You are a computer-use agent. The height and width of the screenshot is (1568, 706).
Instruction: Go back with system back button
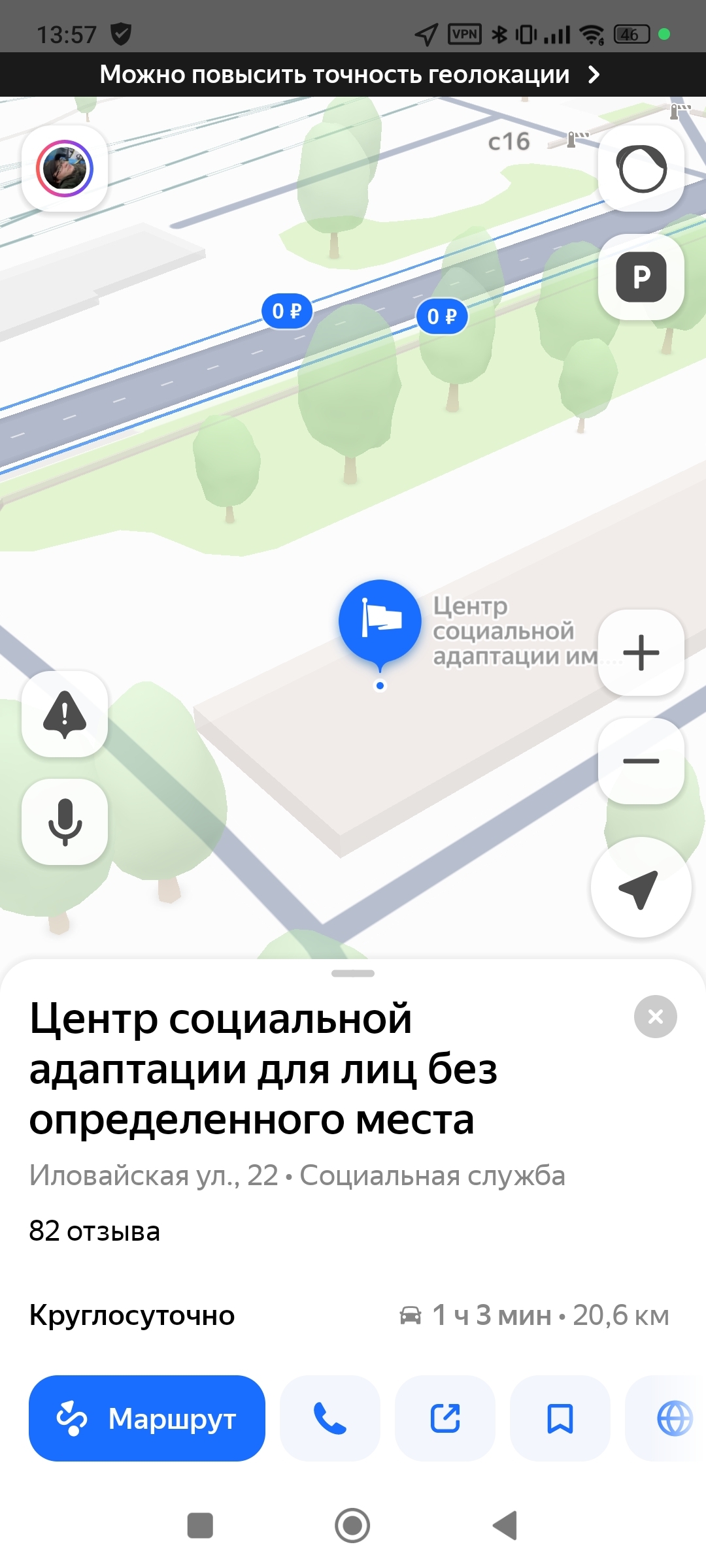coord(505,1526)
